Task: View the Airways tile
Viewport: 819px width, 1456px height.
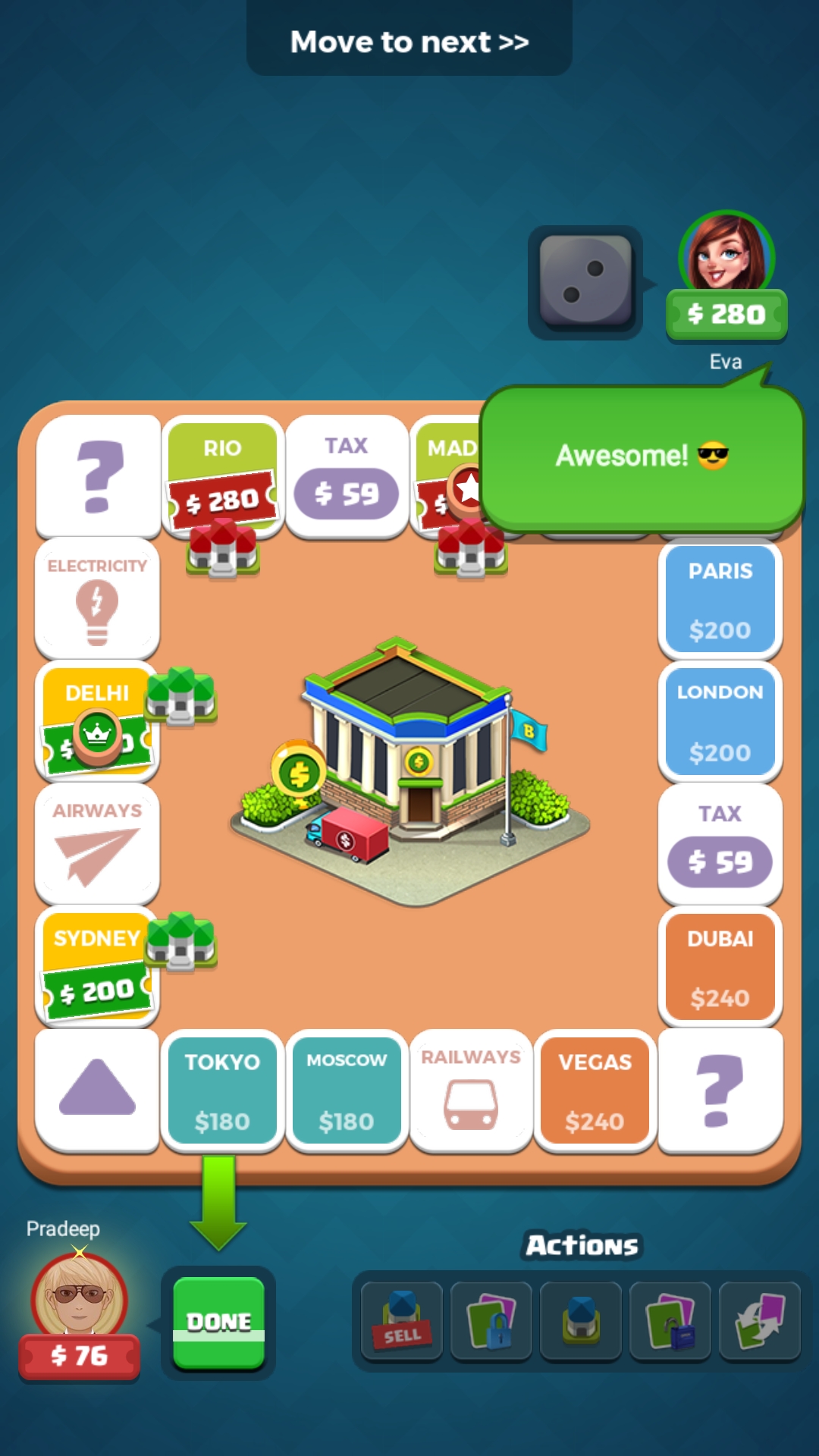Action: tap(97, 844)
